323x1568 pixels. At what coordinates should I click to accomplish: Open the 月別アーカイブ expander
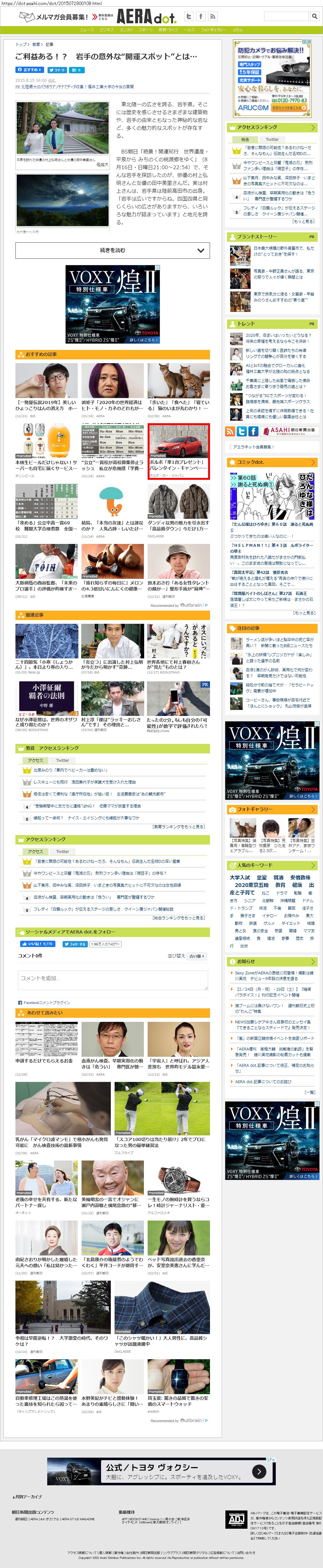click(27, 1496)
